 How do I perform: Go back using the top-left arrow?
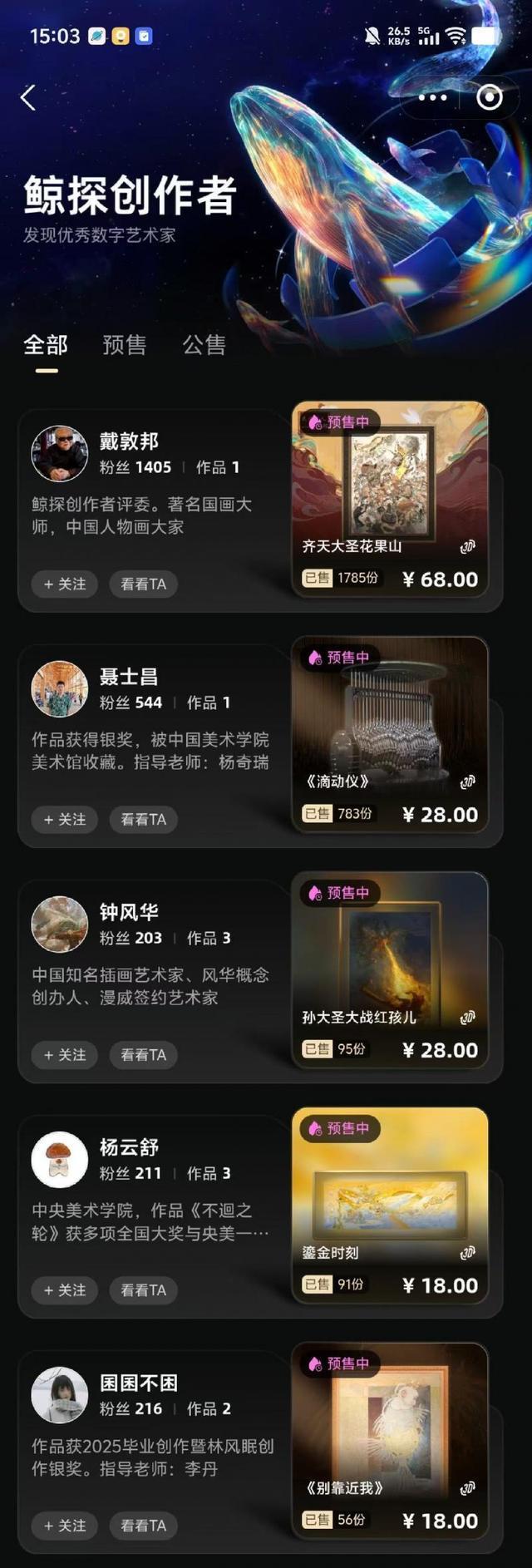pos(28,98)
